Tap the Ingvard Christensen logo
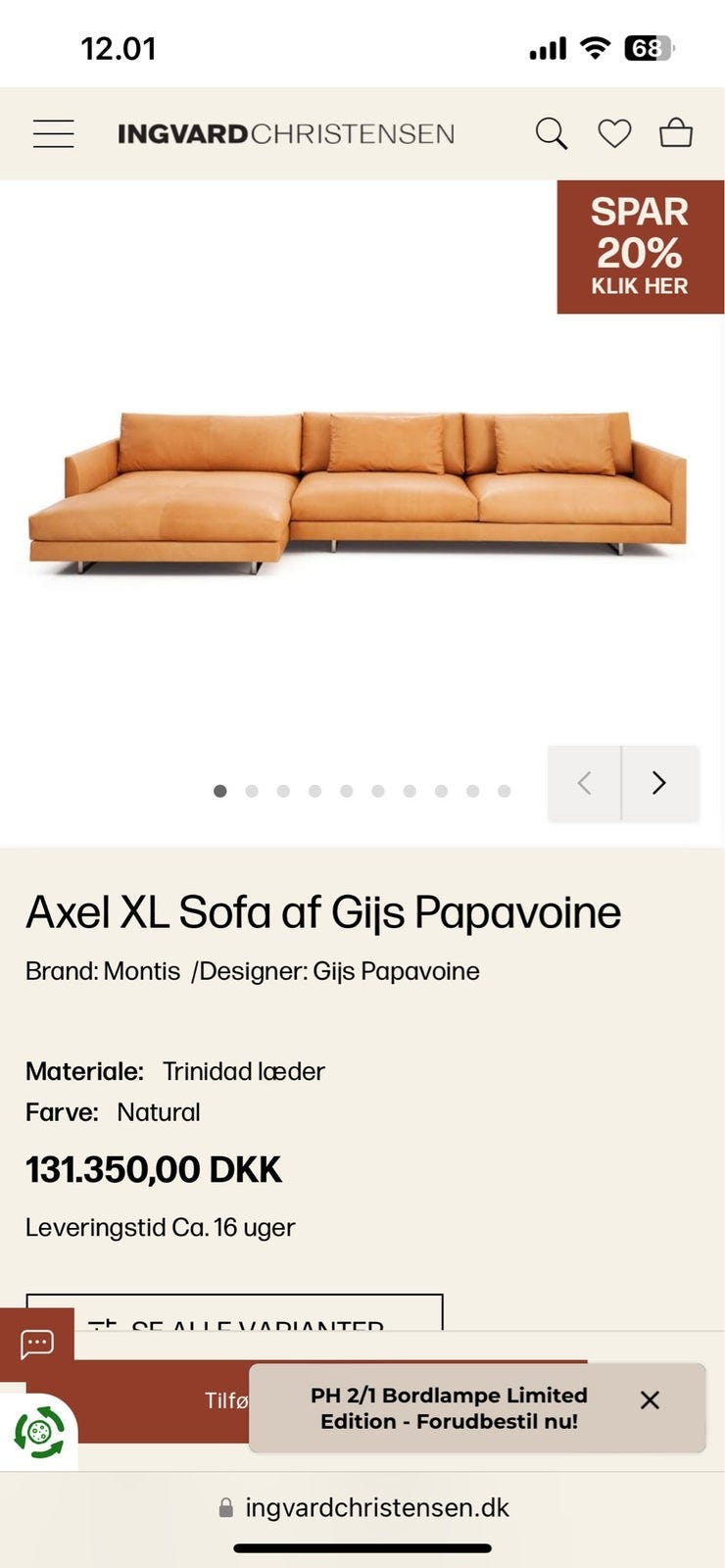 pyautogui.click(x=286, y=133)
